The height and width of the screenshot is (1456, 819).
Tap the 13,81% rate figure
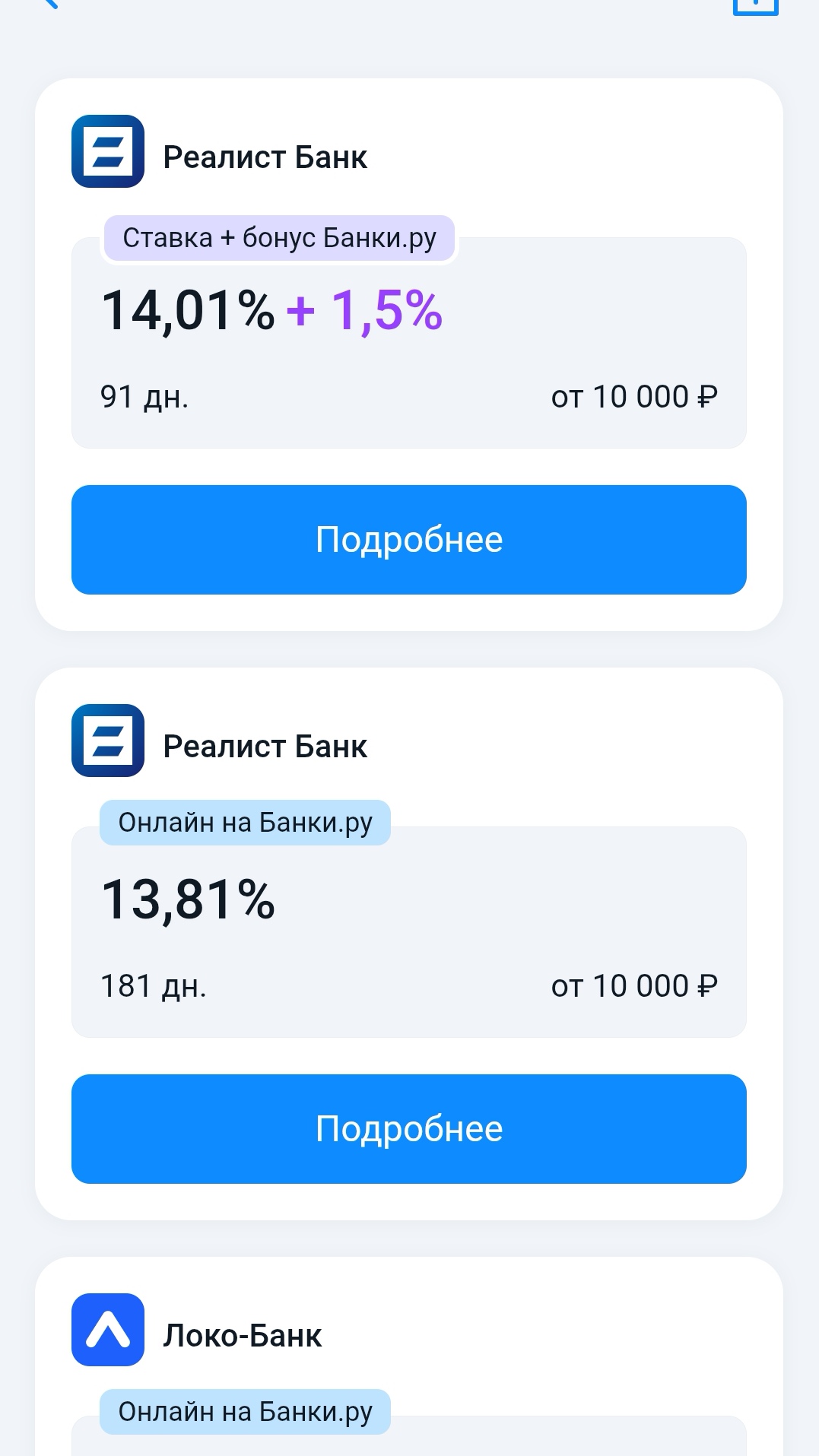(189, 901)
